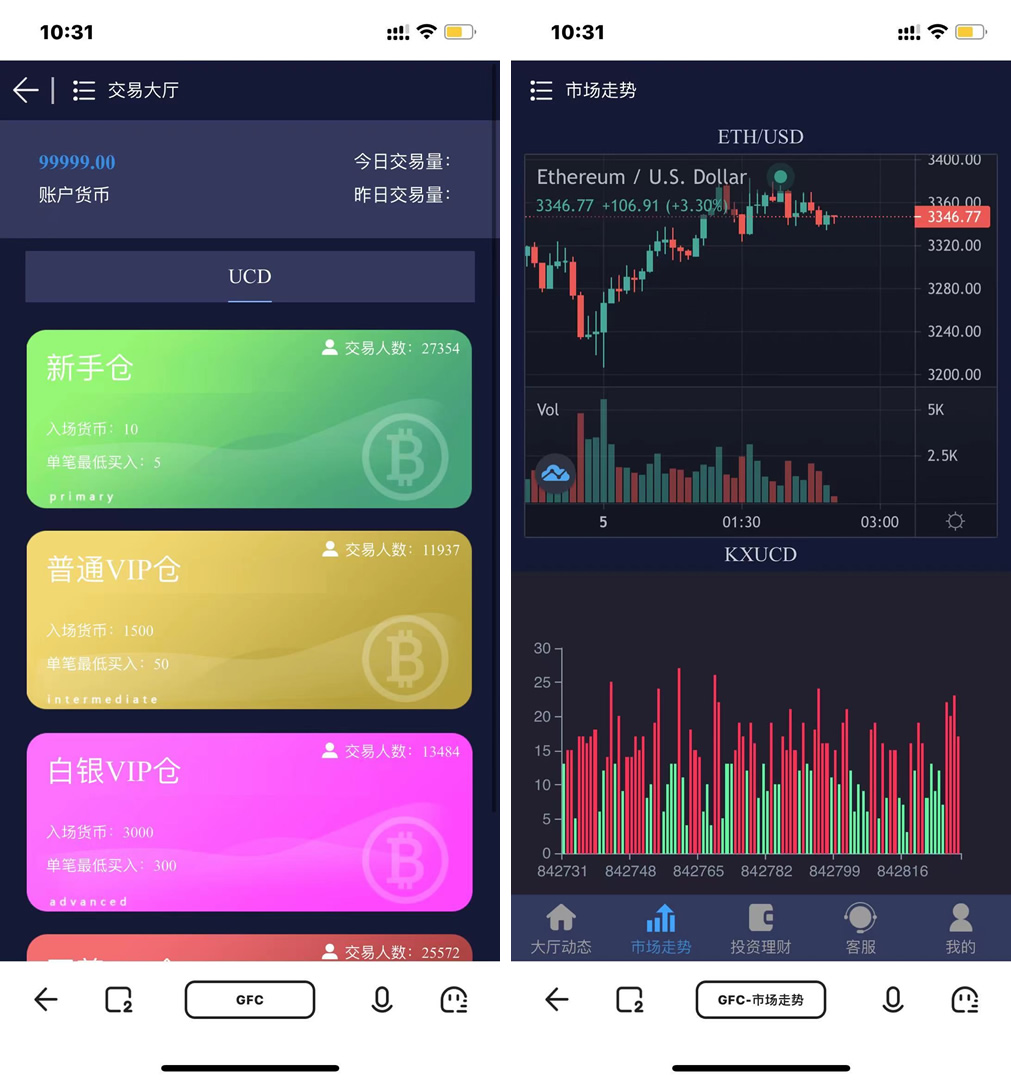
Task: Open chart settings with the gear icon
Action: 955,521
